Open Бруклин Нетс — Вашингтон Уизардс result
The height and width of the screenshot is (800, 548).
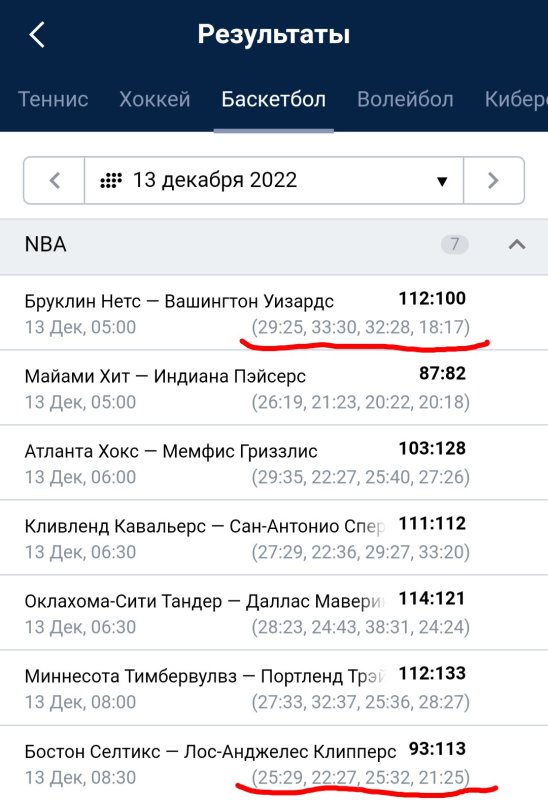tap(274, 313)
